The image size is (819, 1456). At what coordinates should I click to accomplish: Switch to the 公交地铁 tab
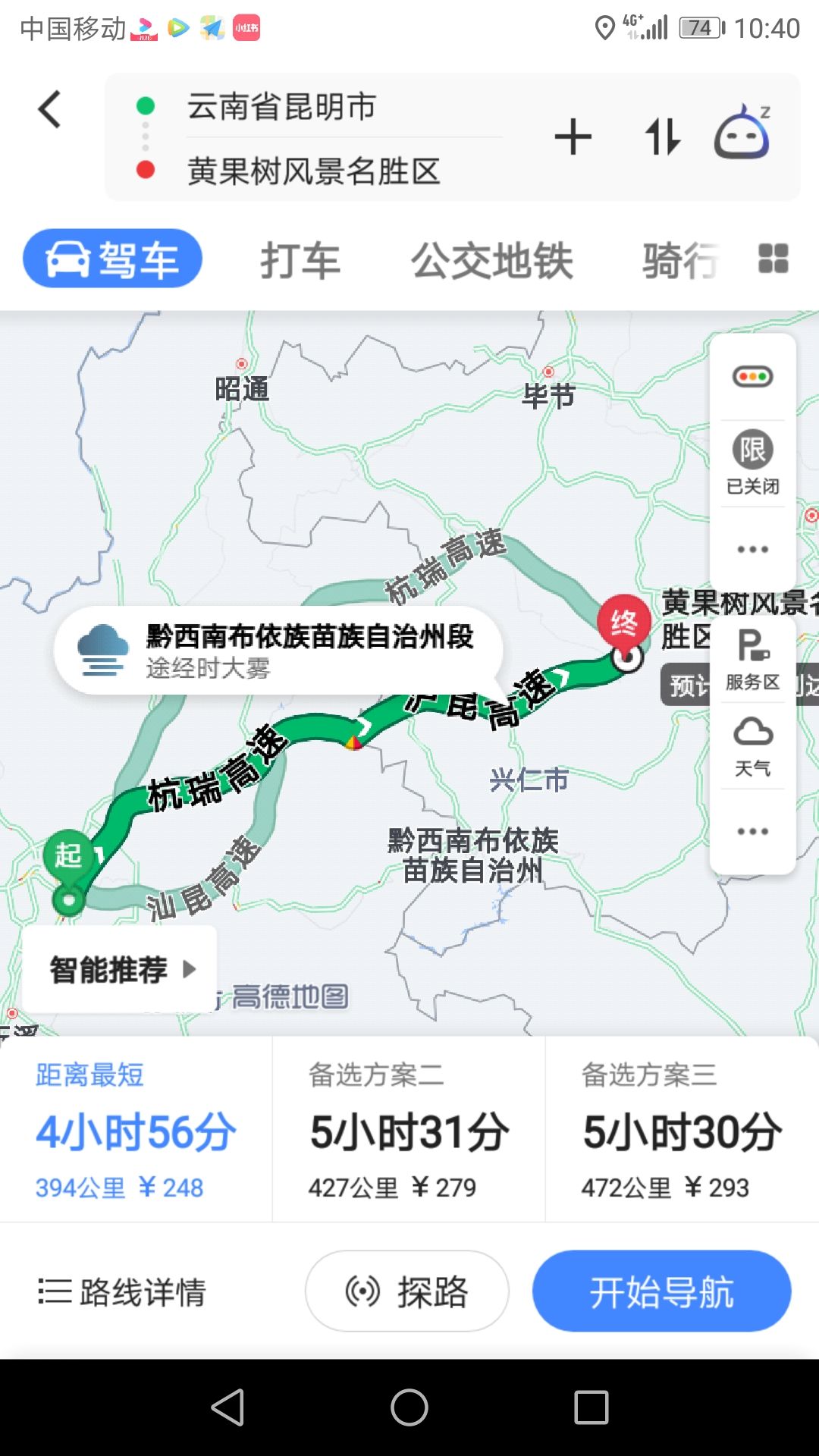coord(491,261)
